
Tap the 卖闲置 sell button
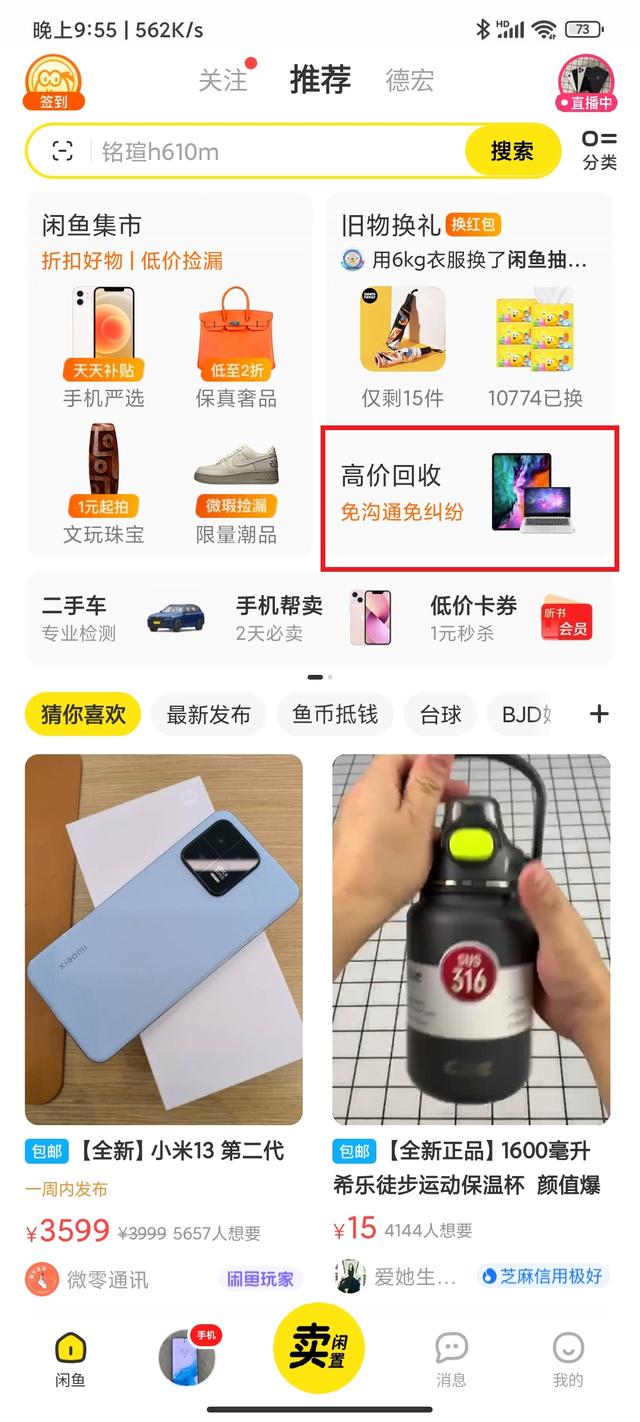click(319, 1348)
